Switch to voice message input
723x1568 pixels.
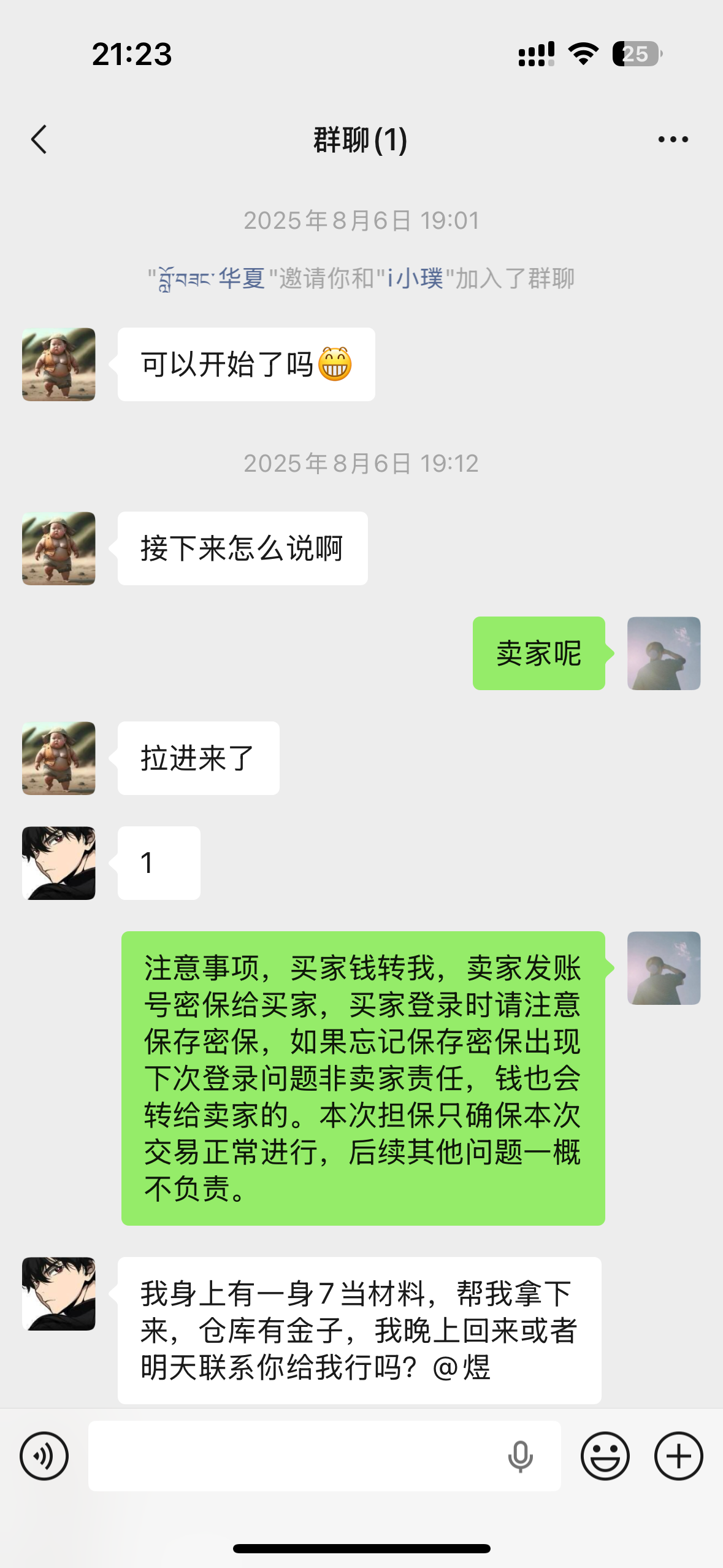(x=44, y=1456)
